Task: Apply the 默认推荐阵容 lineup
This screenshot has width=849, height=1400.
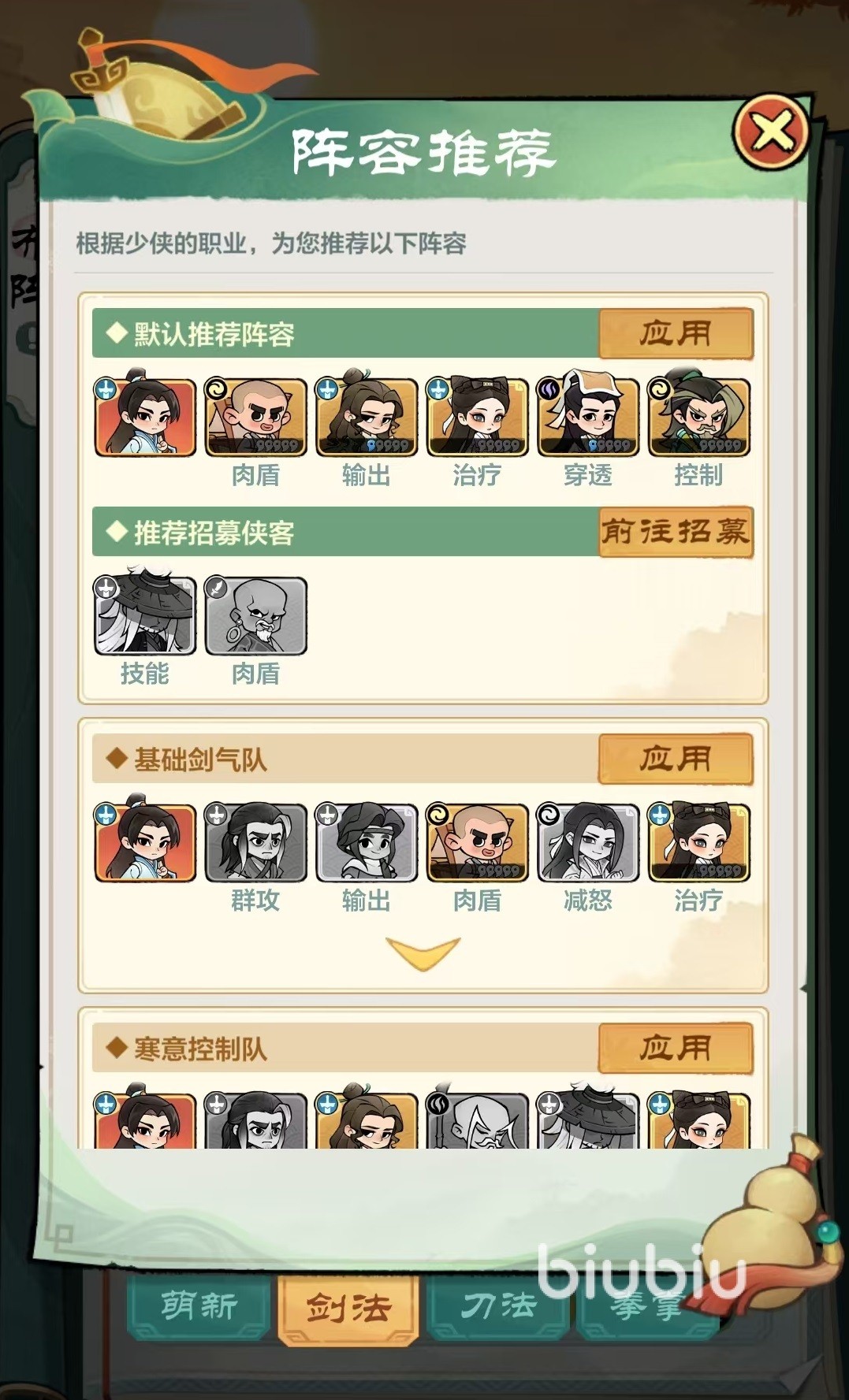Action: click(x=676, y=333)
